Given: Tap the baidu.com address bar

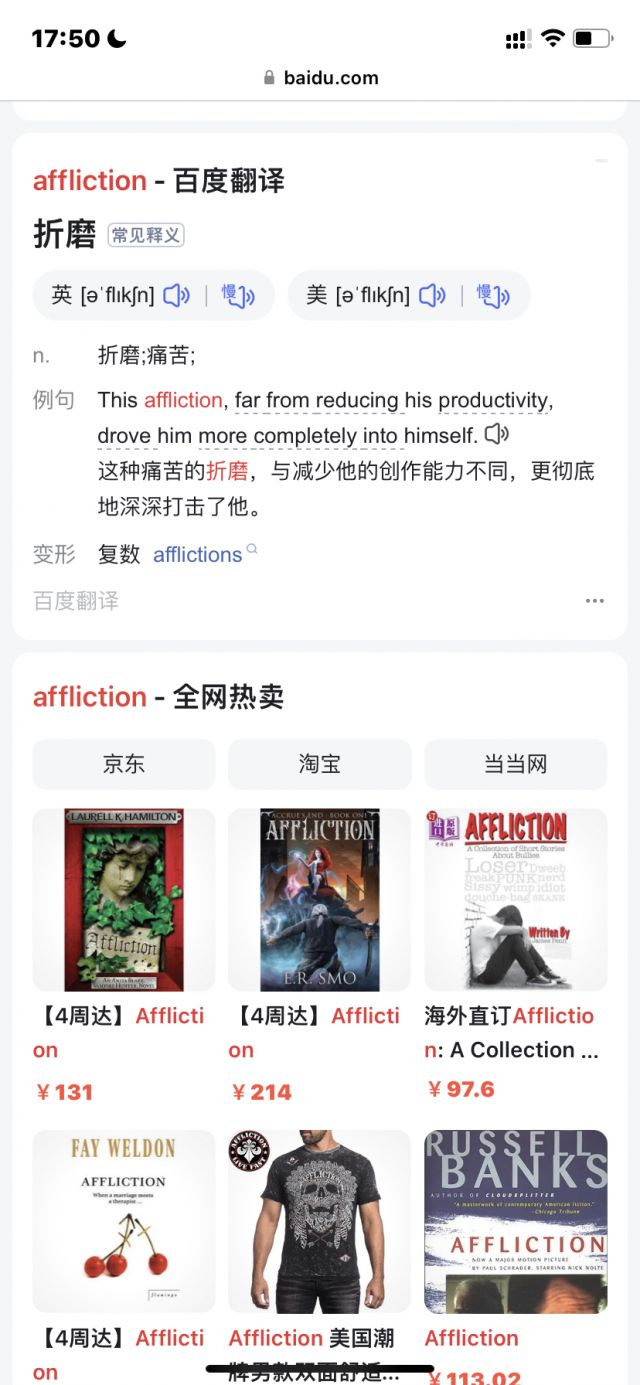Looking at the screenshot, I should pyautogui.click(x=320, y=77).
